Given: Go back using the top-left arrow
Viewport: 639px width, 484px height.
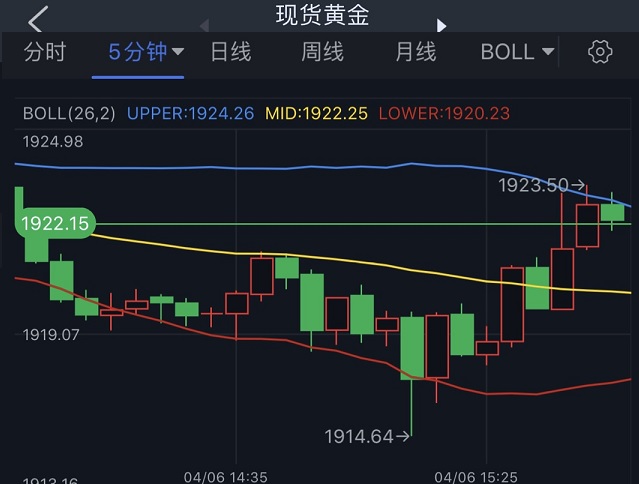Looking at the screenshot, I should click(x=37, y=19).
